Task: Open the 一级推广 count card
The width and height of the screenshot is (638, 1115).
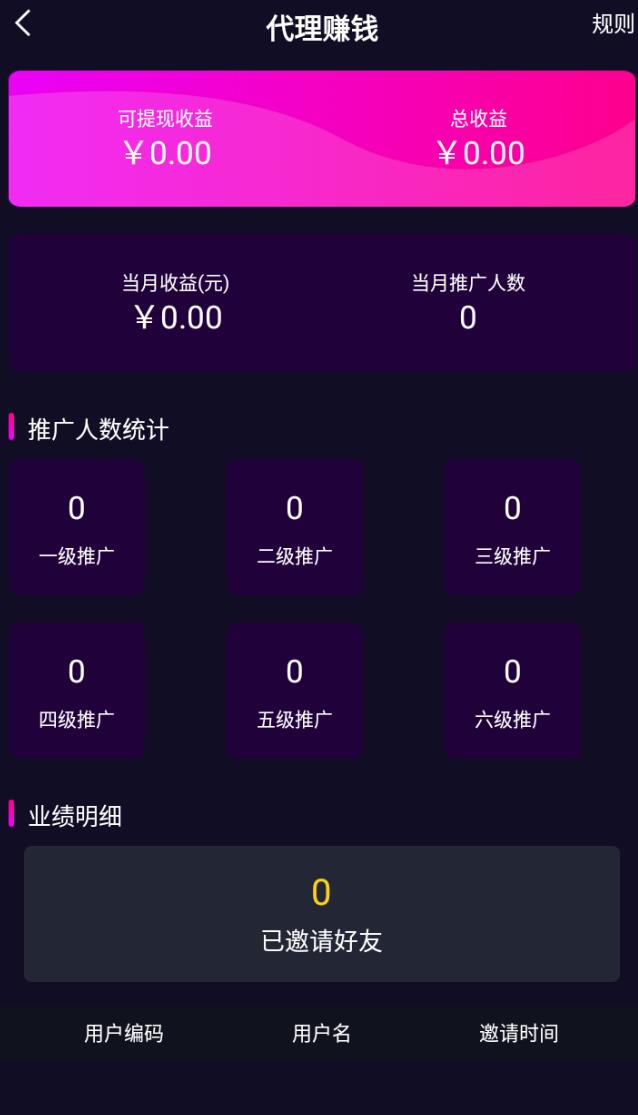Action: tap(77, 527)
